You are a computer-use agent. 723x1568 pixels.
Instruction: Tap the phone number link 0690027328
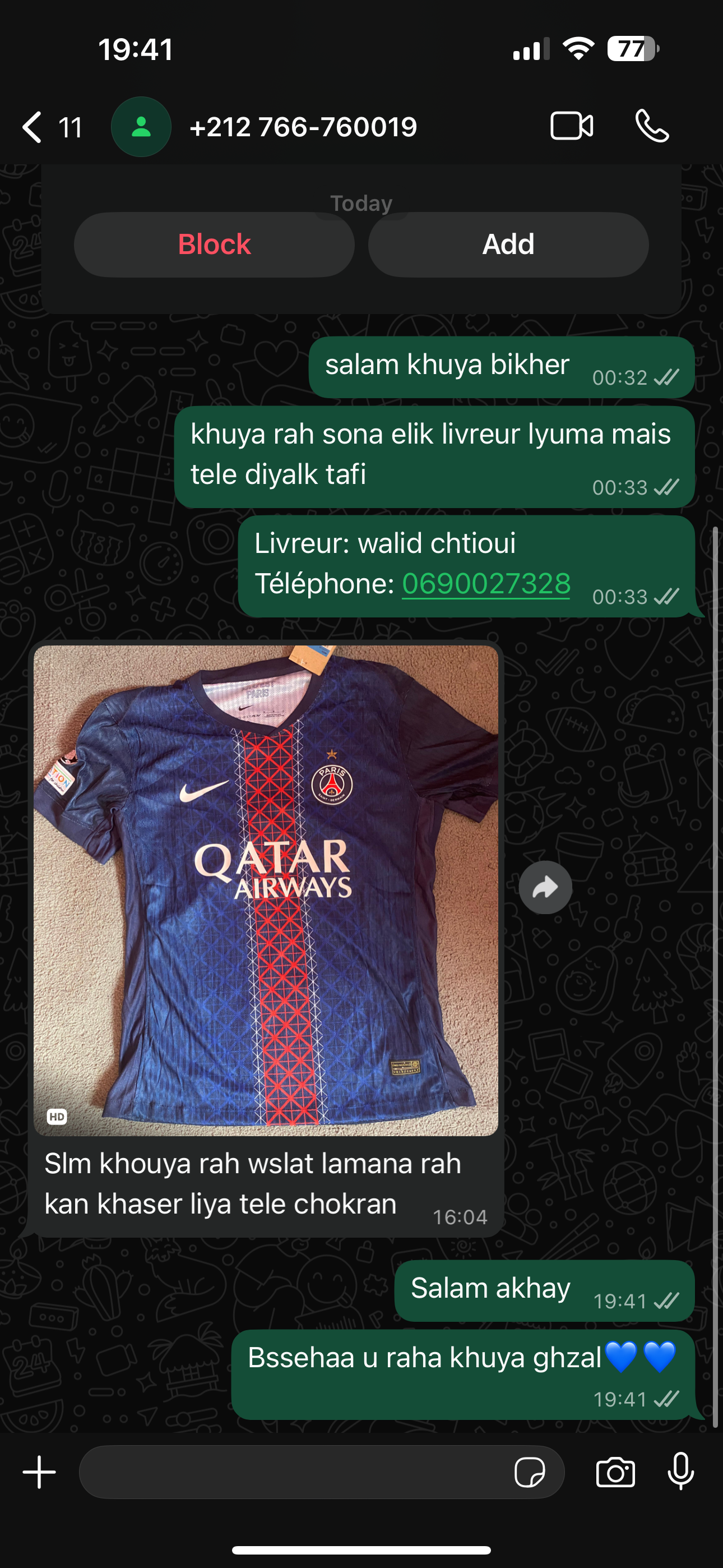tap(486, 584)
